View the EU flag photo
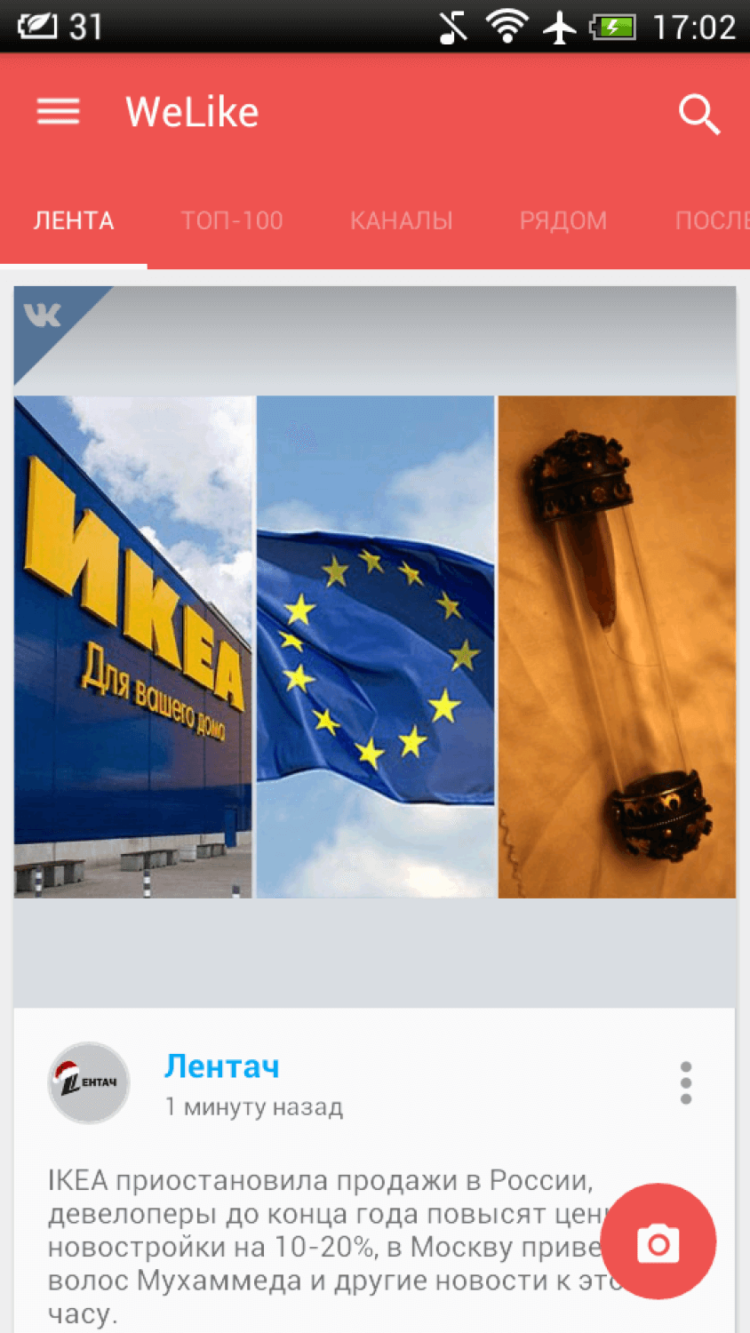 click(375, 646)
